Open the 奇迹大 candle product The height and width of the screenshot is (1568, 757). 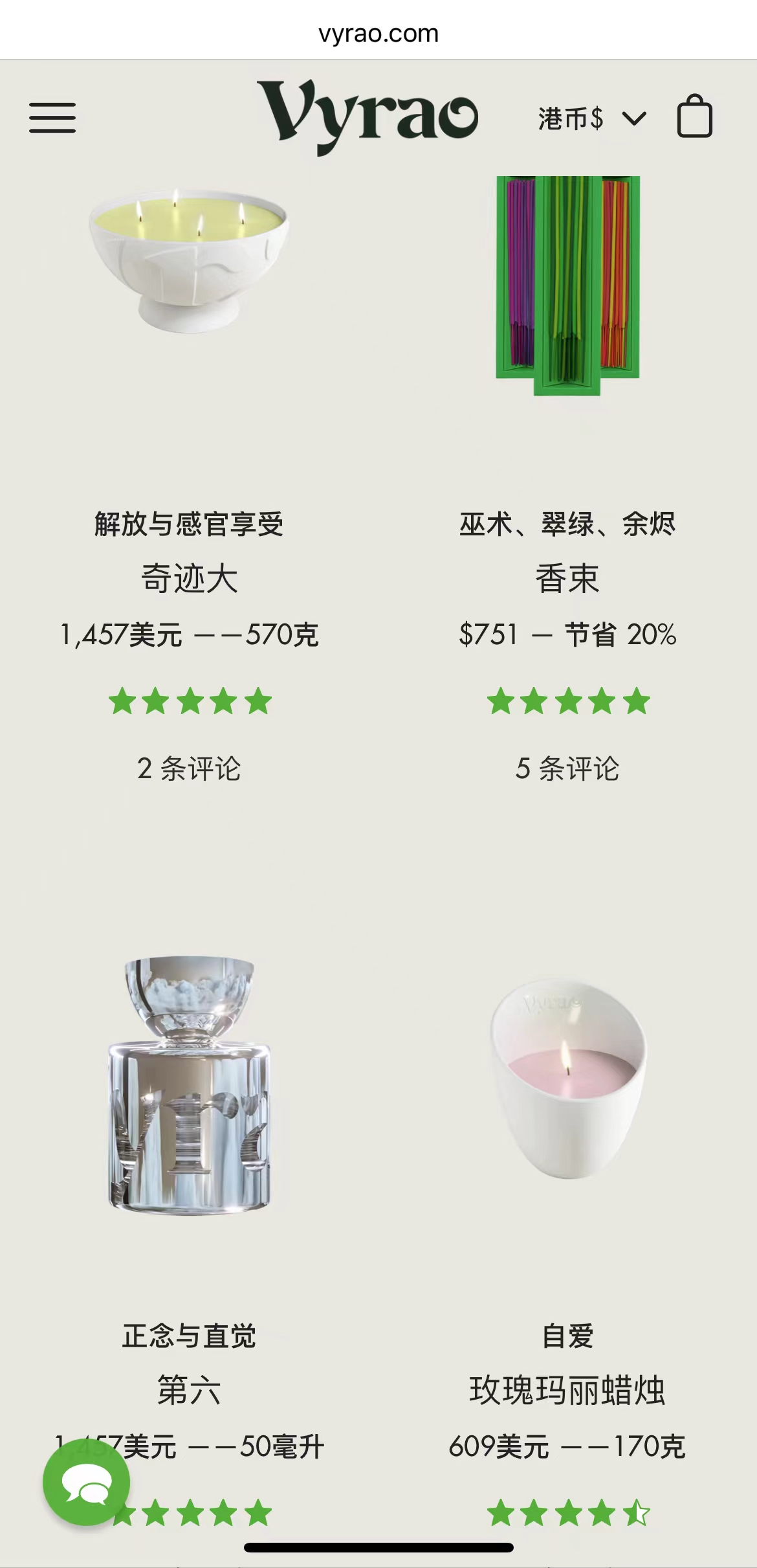click(189, 259)
